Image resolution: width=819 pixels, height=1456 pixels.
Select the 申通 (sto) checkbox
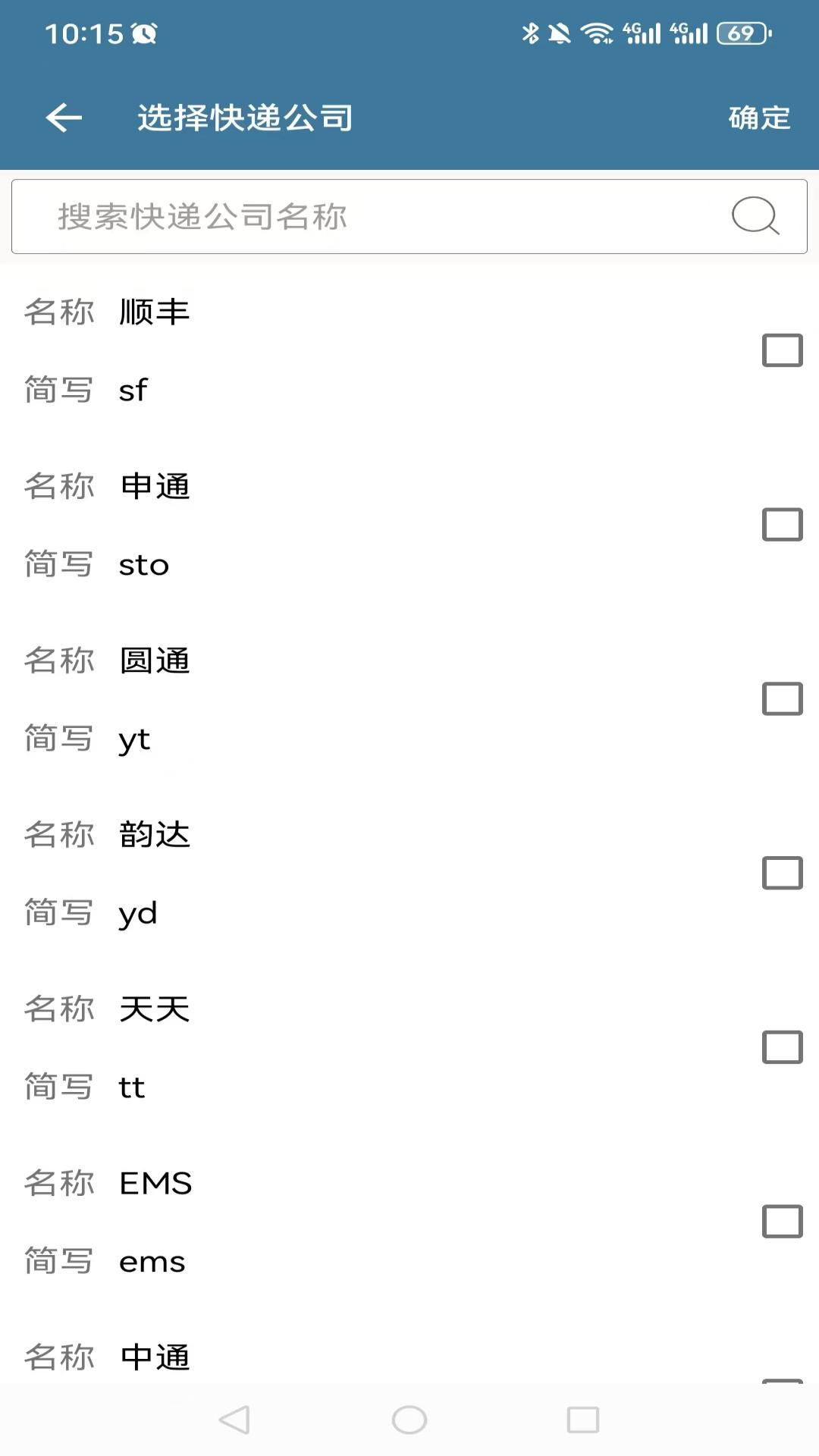[782, 525]
